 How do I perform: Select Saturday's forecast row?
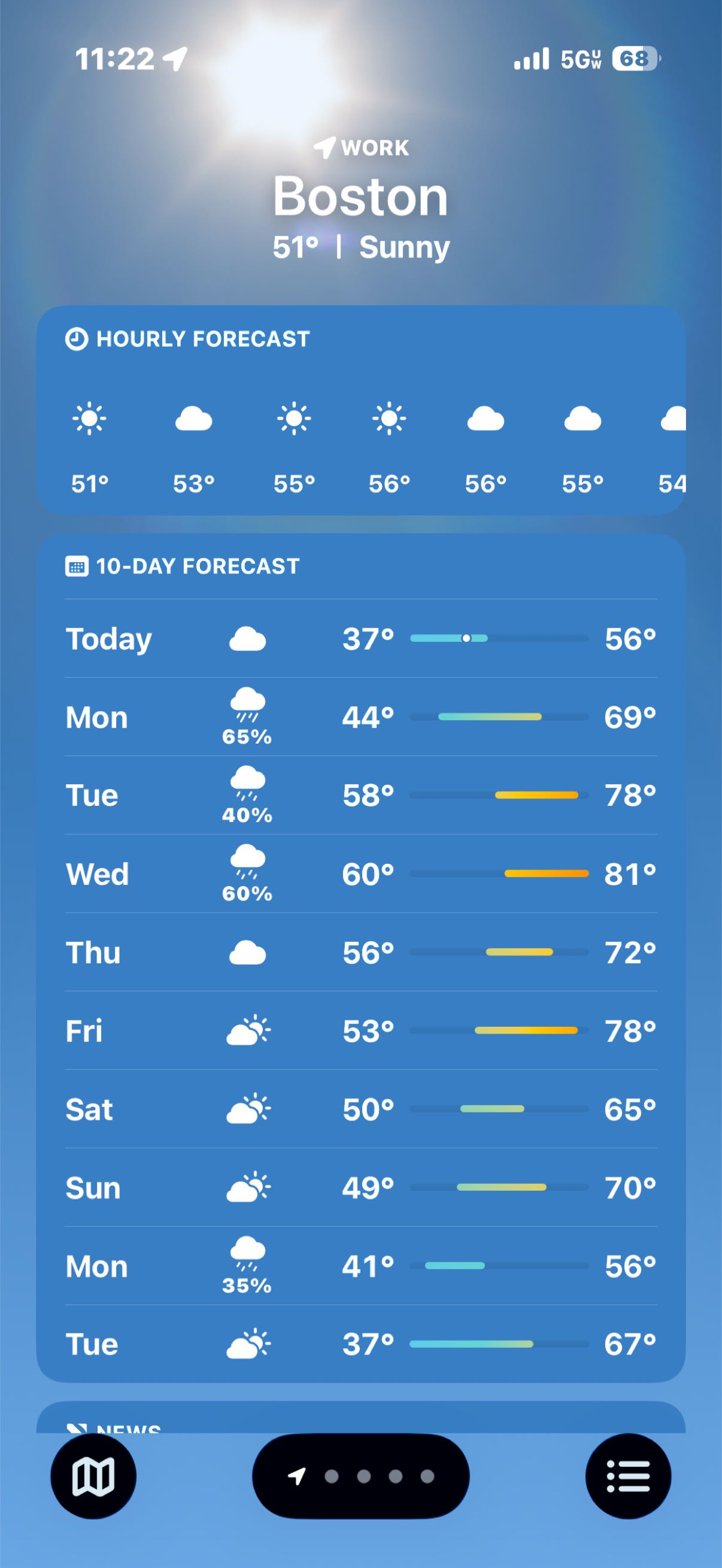coord(360,1109)
